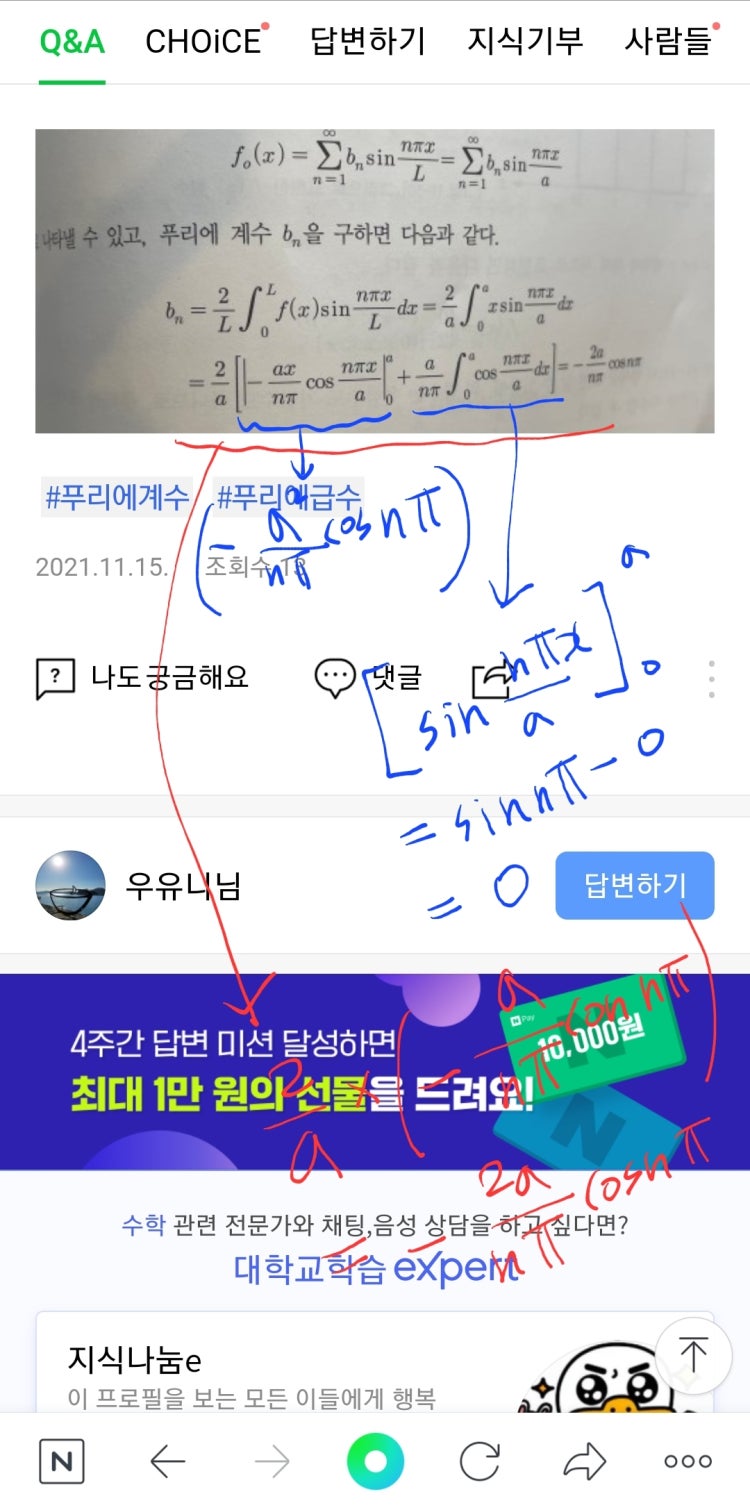Open the Fourier formula question image
750x1510 pixels.
374,280
